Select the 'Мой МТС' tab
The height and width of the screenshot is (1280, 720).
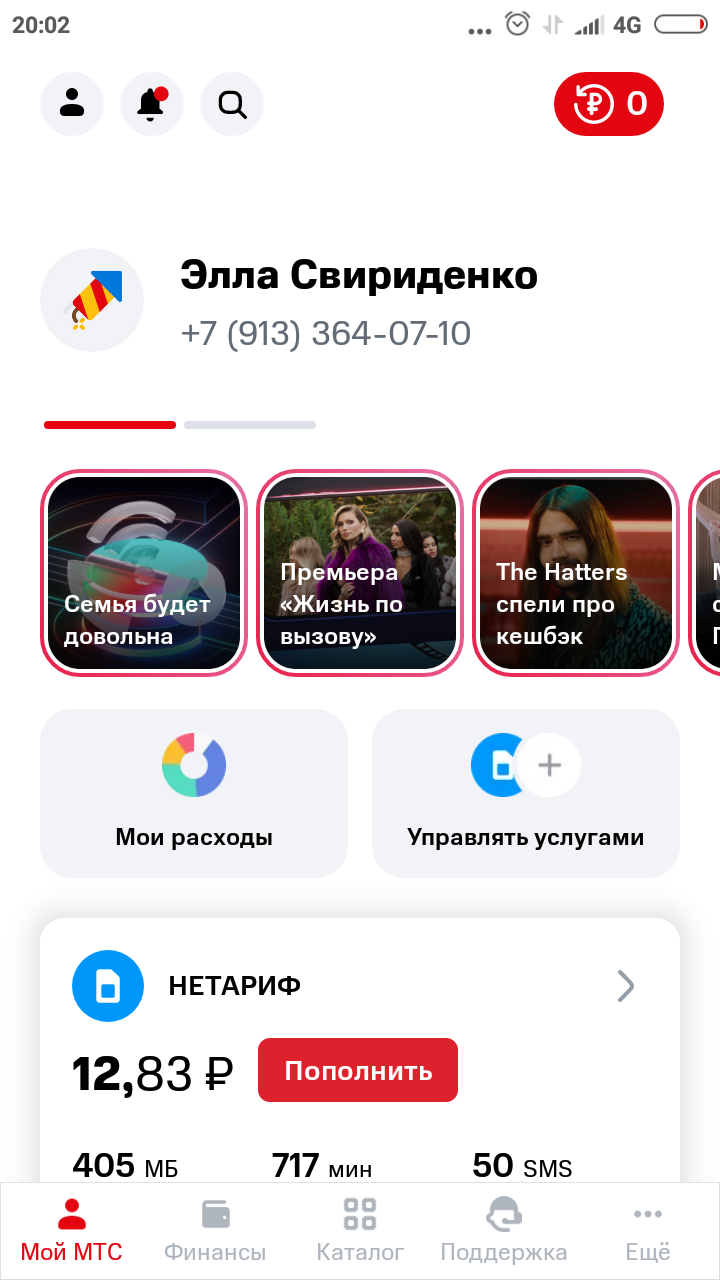tap(72, 1231)
